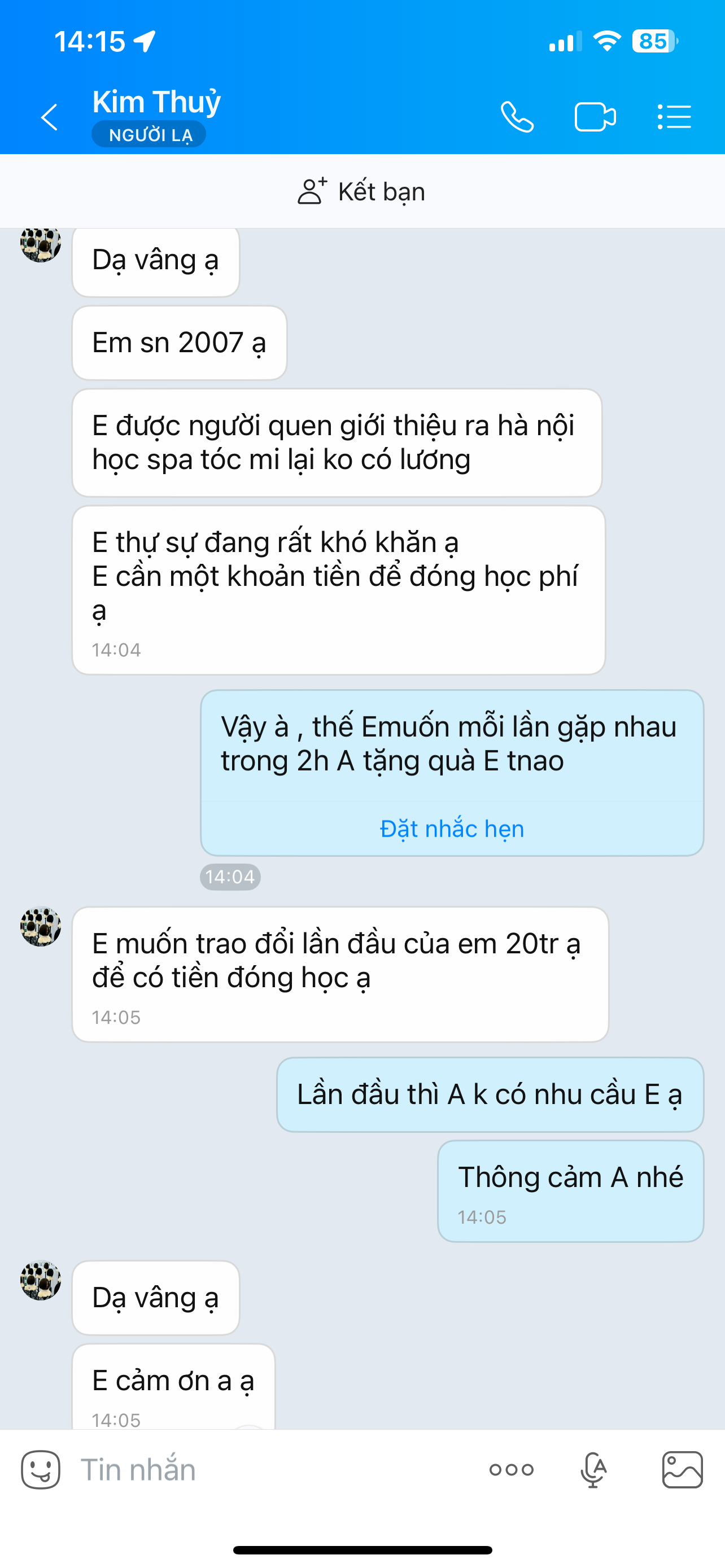Tap the Đặt nhắc hẹn link
The image size is (725, 1568).
pos(452,829)
